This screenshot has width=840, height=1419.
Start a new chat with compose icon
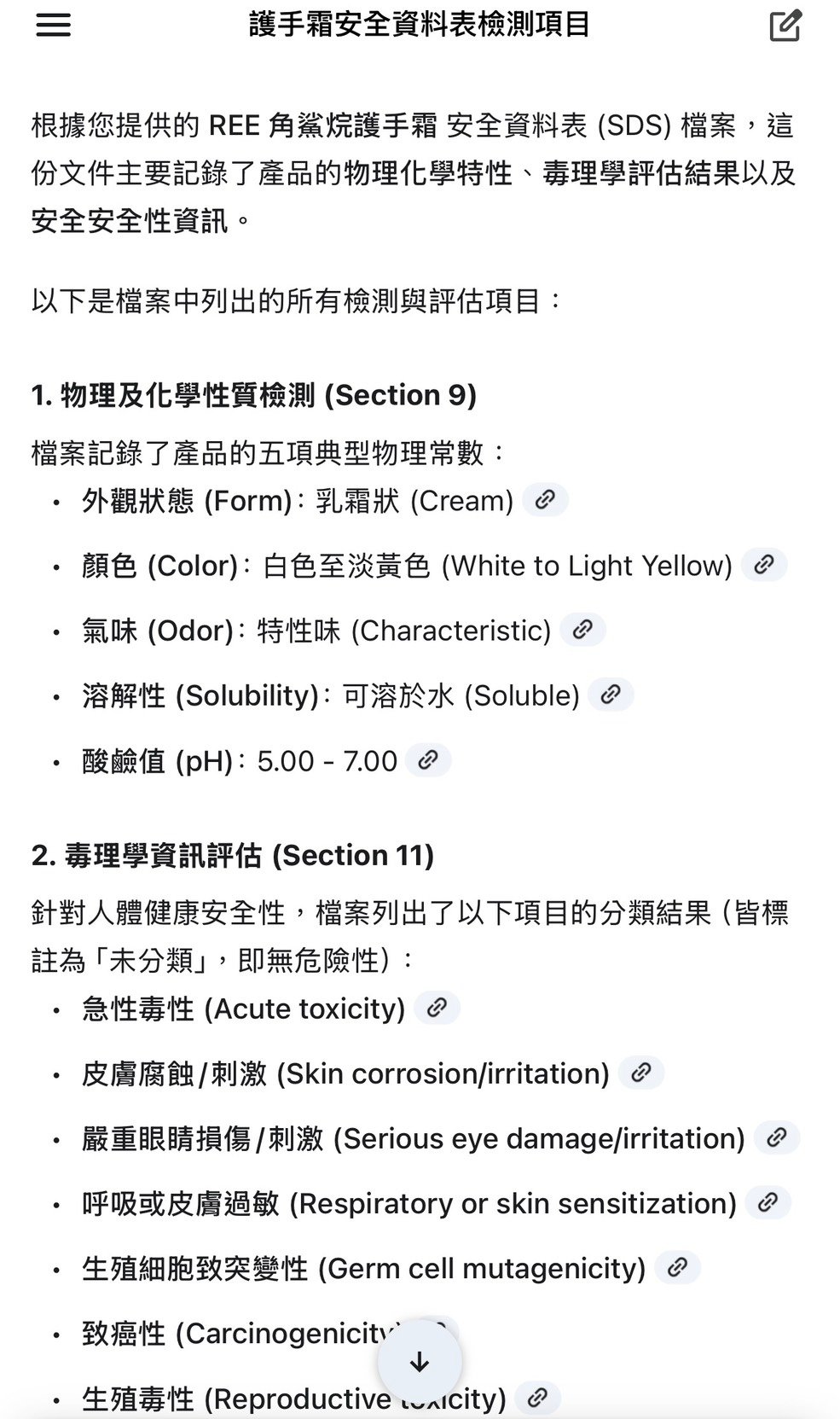pos(785,26)
